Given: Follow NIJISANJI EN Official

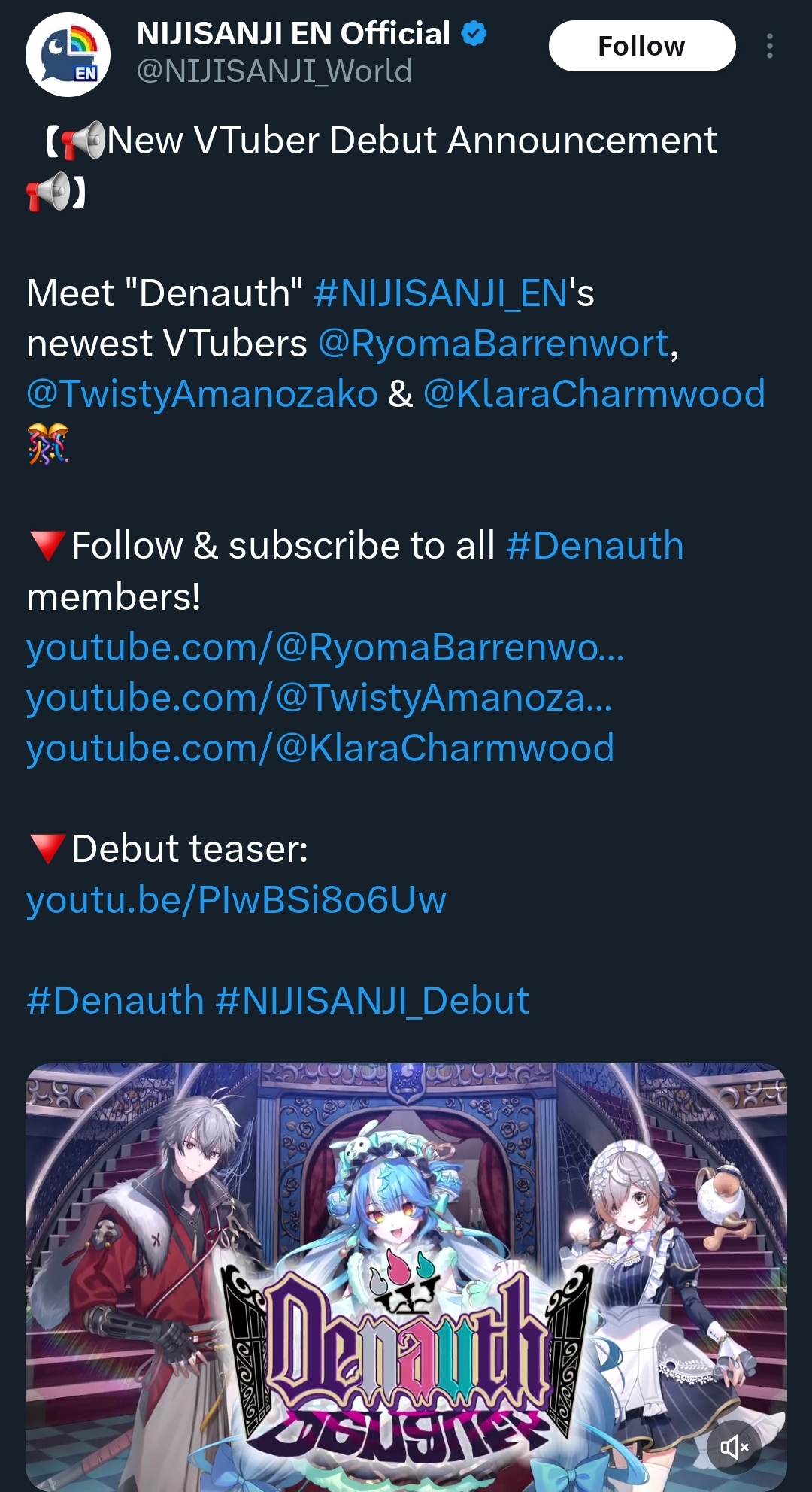Looking at the screenshot, I should pos(641,47).
